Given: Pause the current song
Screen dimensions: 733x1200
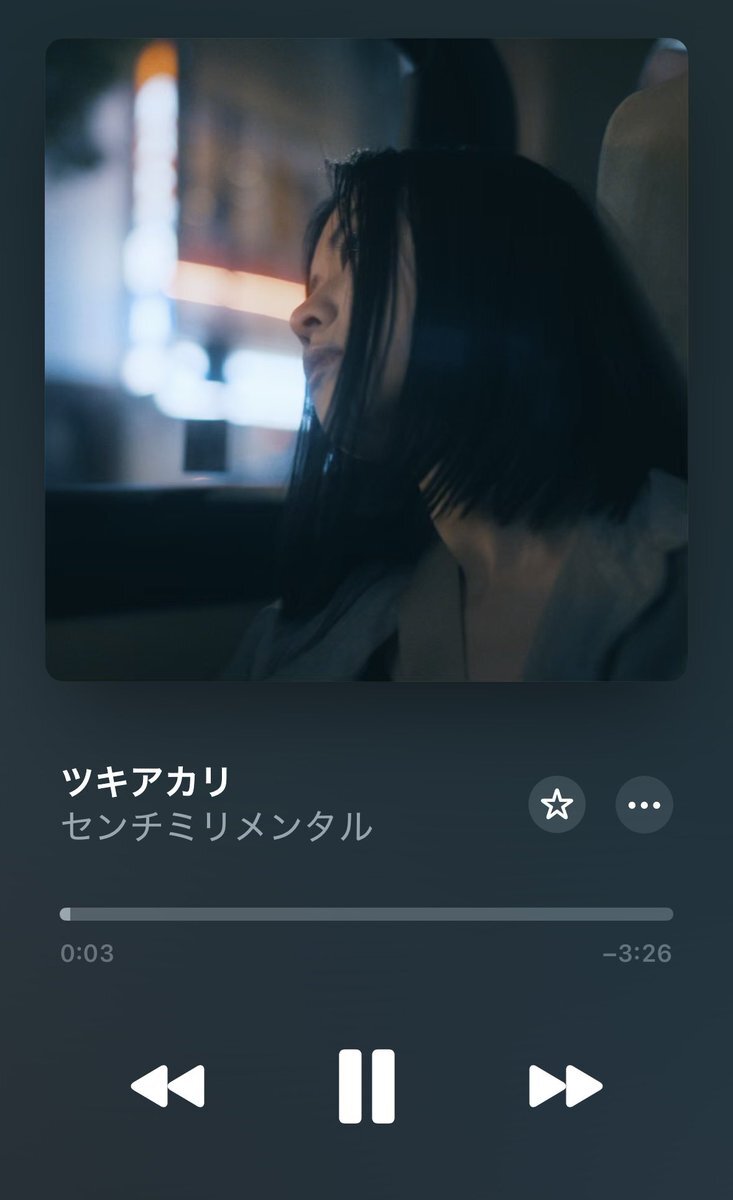Looking at the screenshot, I should (x=366, y=1086).
